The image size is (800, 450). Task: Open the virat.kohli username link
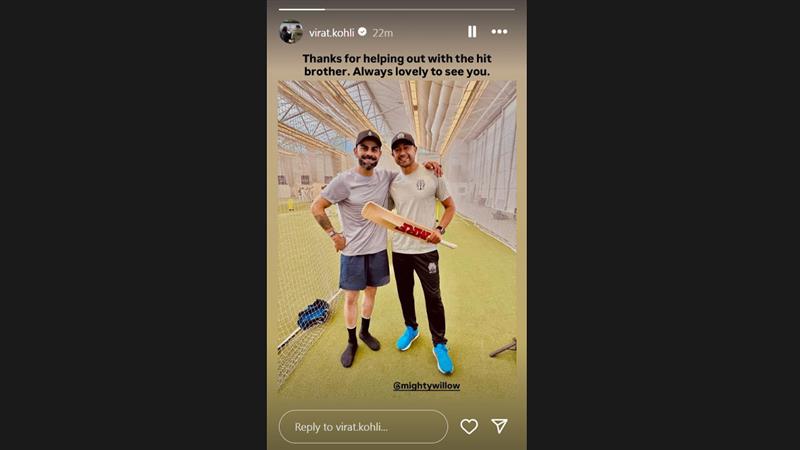(332, 32)
